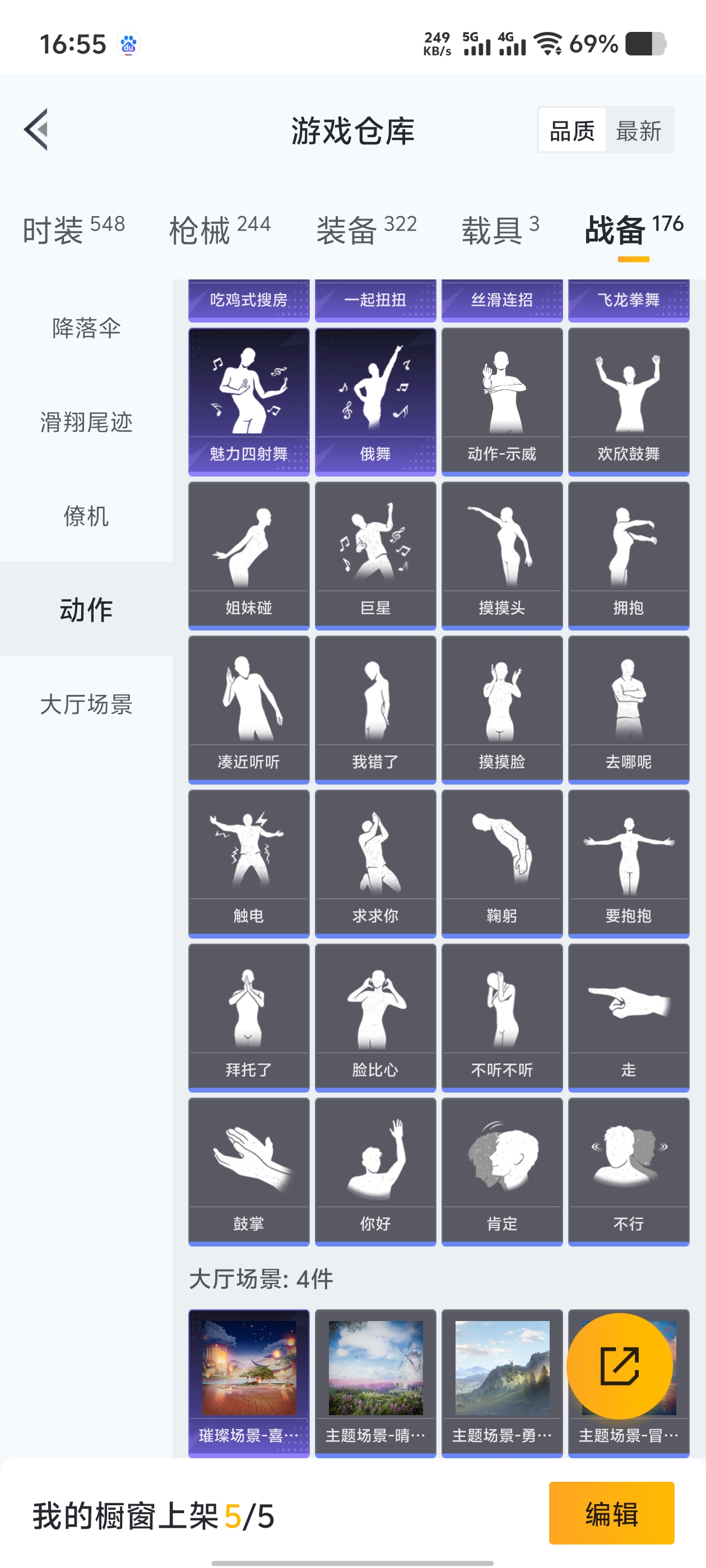View the 鼓掌 action item
This screenshot has width=706, height=1568.
(249, 1171)
